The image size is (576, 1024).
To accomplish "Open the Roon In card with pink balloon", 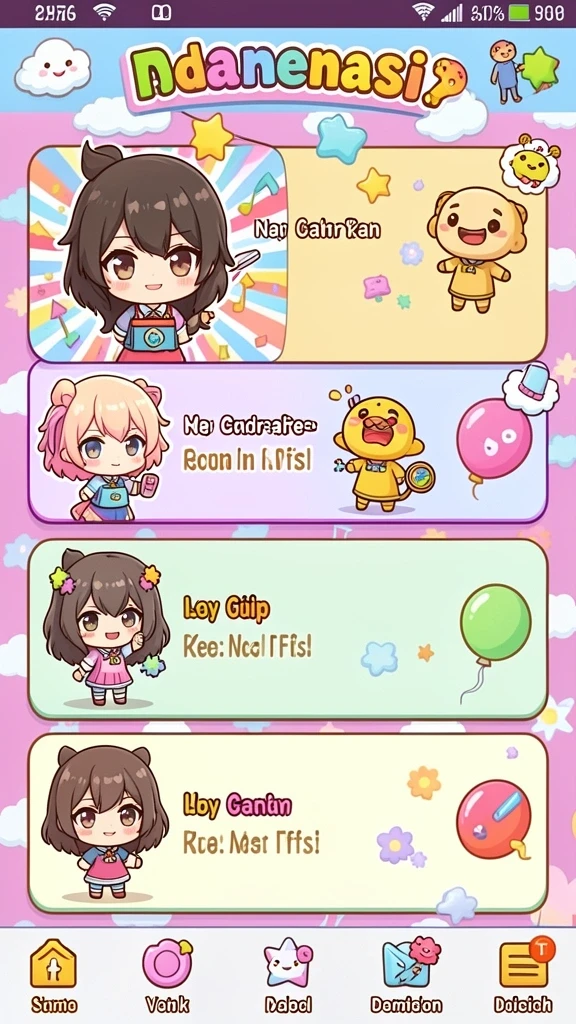I will (287, 442).
